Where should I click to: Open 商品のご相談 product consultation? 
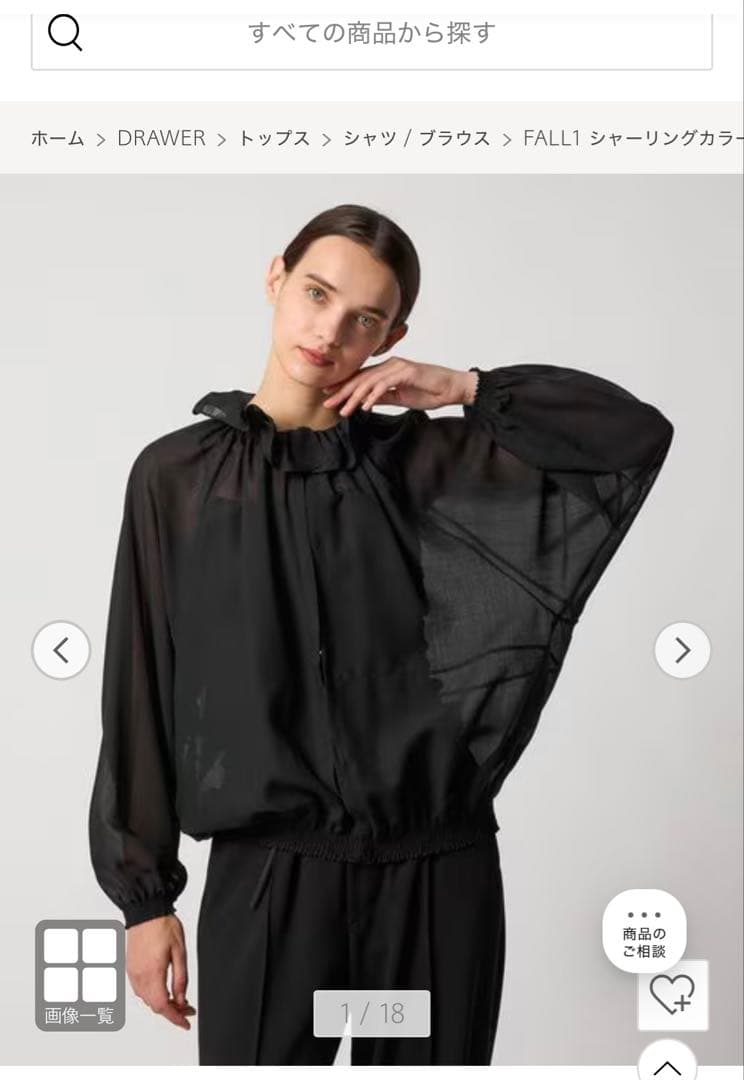(x=644, y=931)
